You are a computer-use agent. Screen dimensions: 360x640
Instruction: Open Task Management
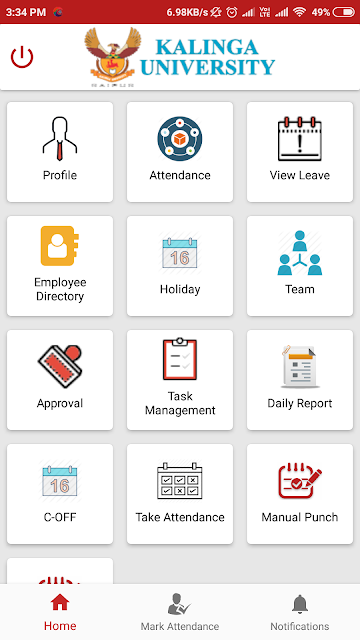[180, 380]
